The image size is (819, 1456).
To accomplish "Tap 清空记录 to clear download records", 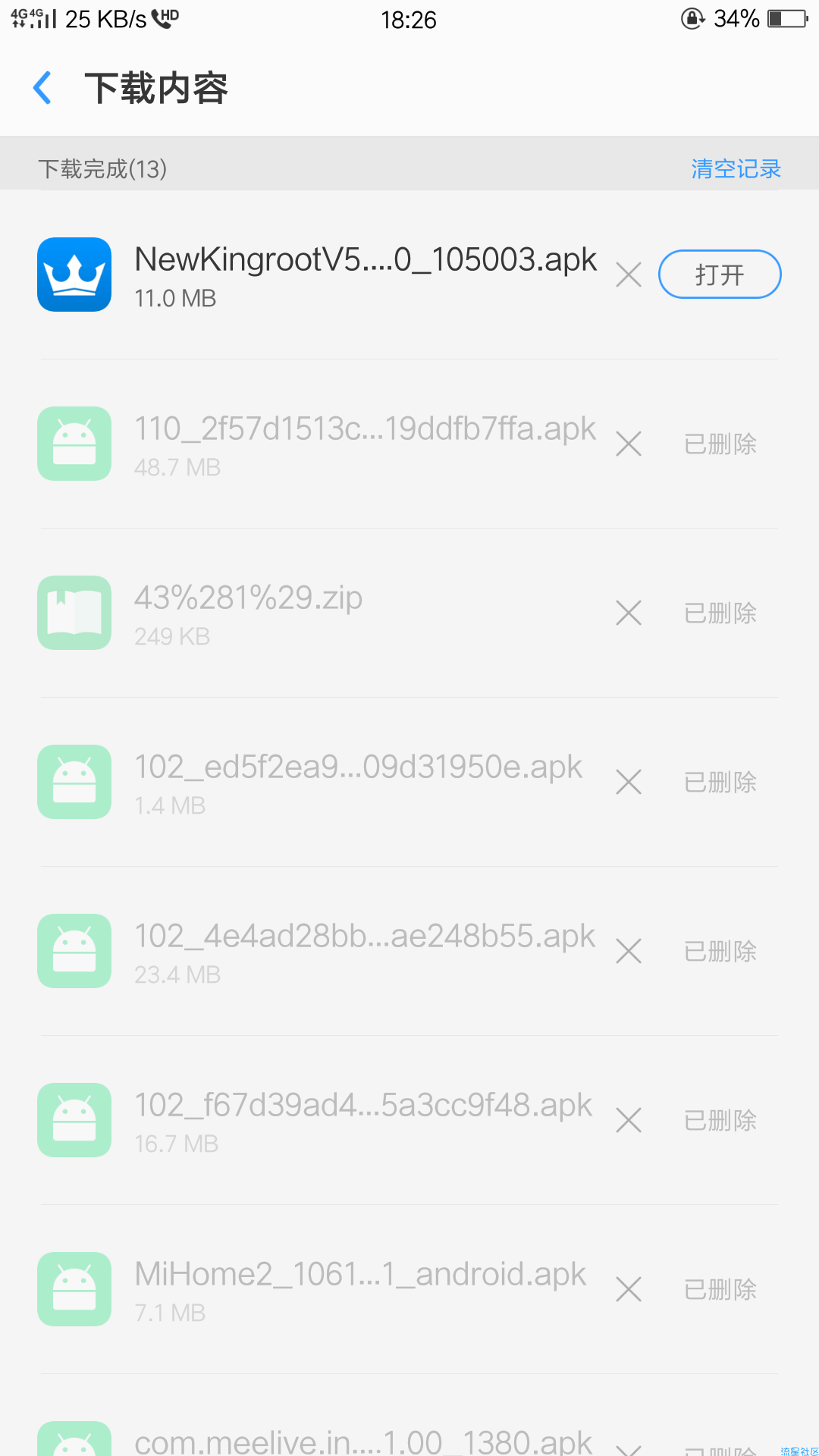I will click(x=736, y=168).
